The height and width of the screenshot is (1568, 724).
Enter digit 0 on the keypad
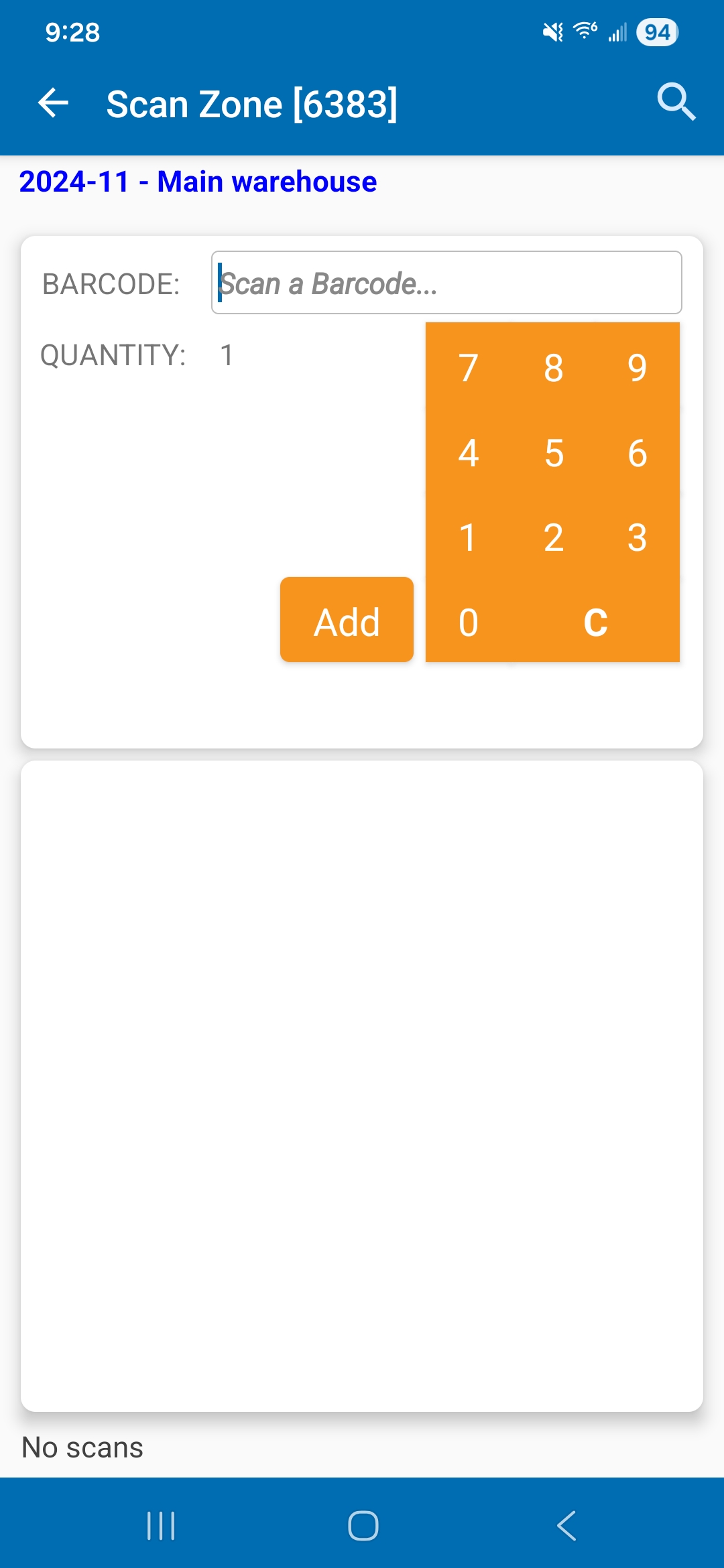(x=468, y=622)
